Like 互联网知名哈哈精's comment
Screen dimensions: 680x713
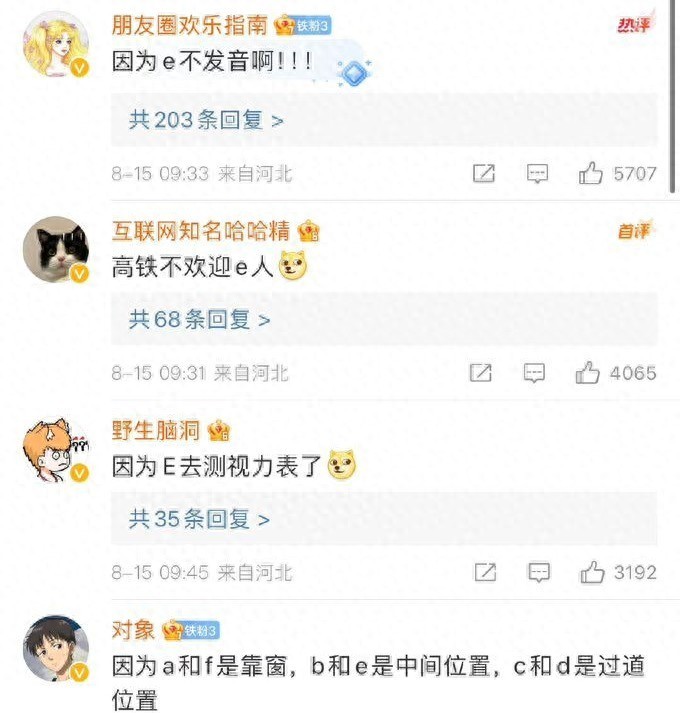588,373
